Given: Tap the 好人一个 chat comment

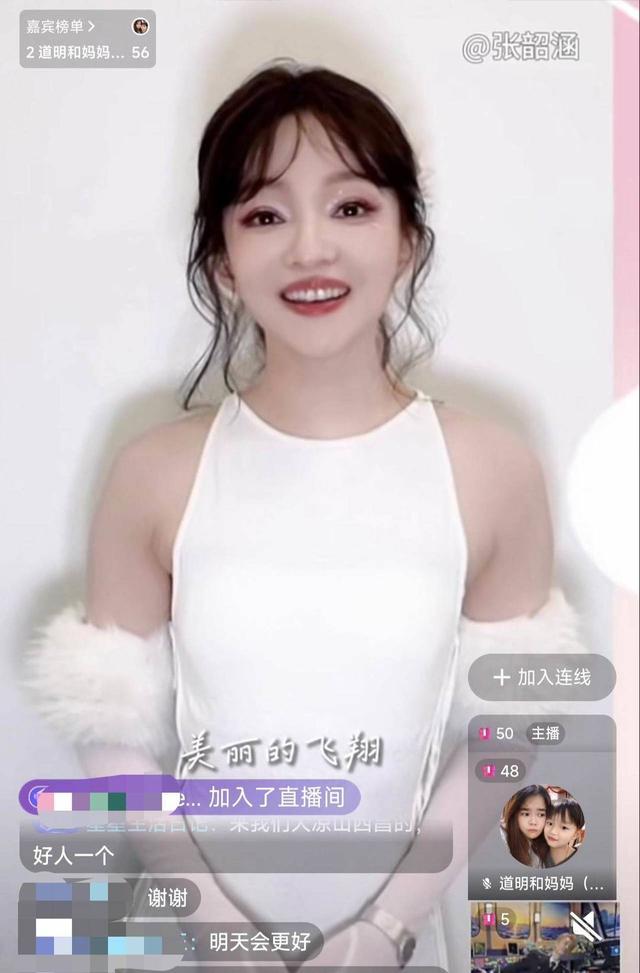Looking at the screenshot, I should click(x=73, y=856).
